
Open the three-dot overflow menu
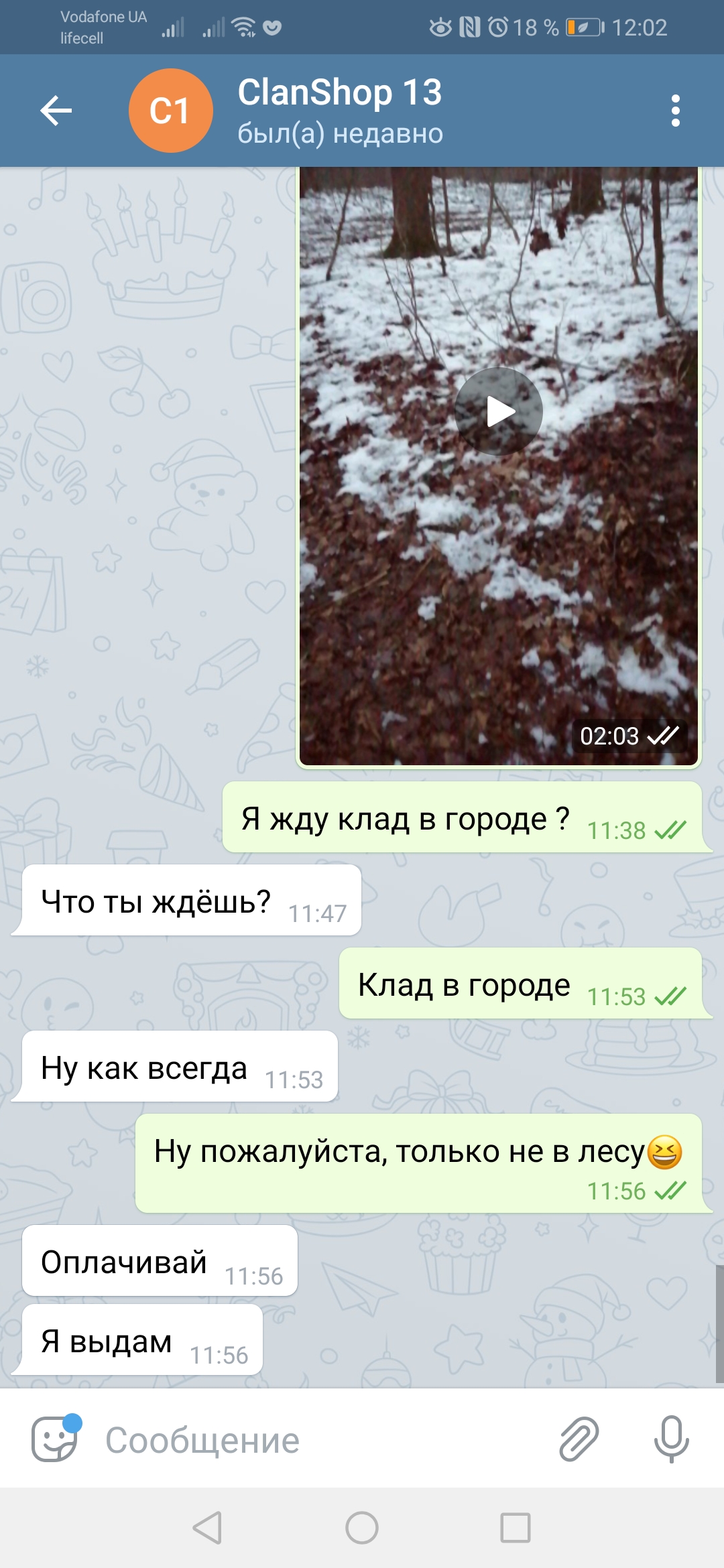pos(675,111)
